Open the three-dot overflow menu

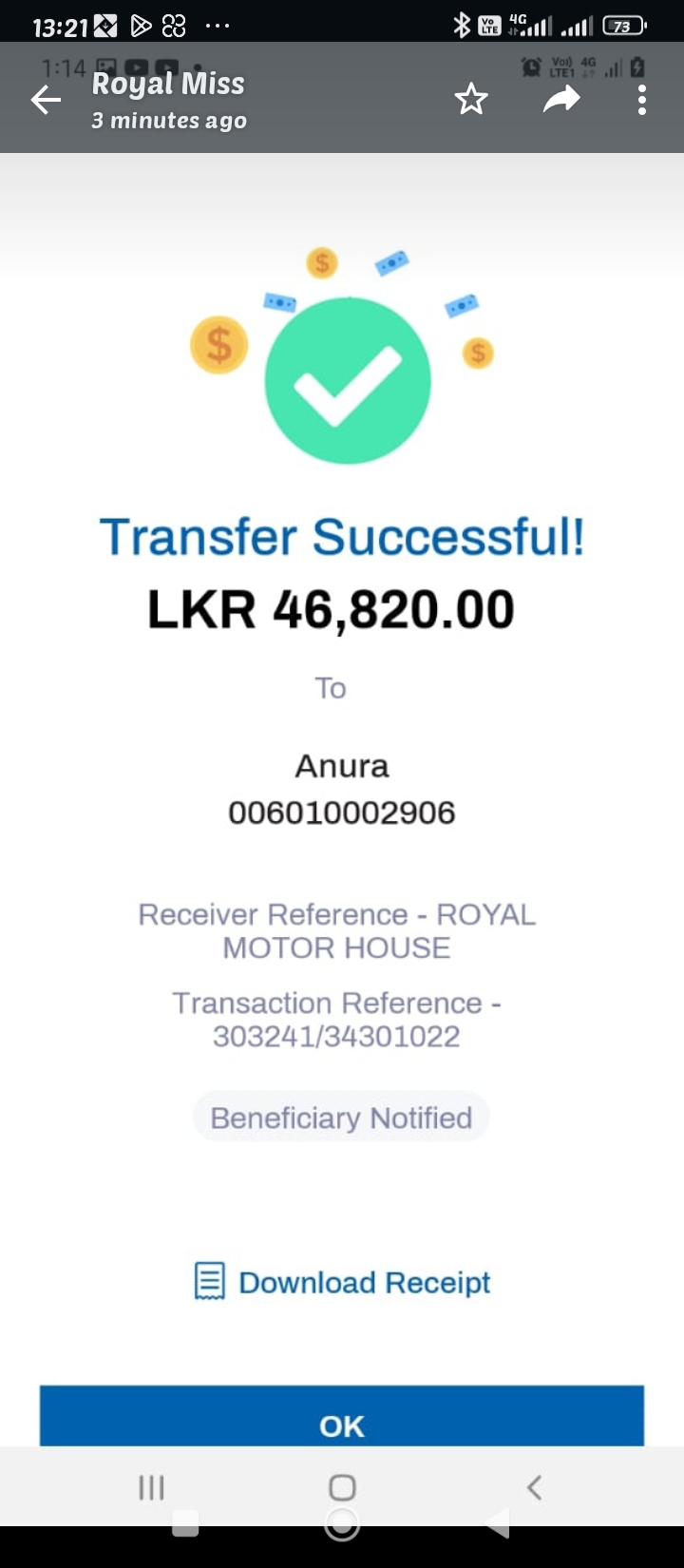pos(642,100)
